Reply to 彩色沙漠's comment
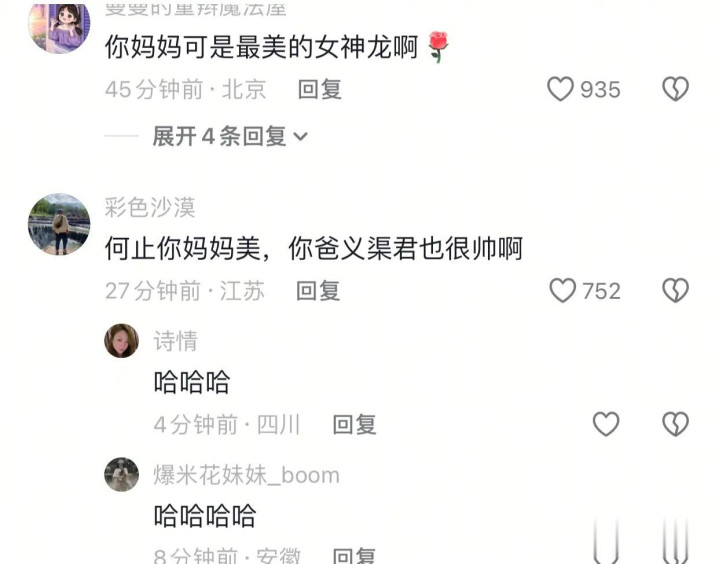This screenshot has width=719, height=564. point(318,291)
